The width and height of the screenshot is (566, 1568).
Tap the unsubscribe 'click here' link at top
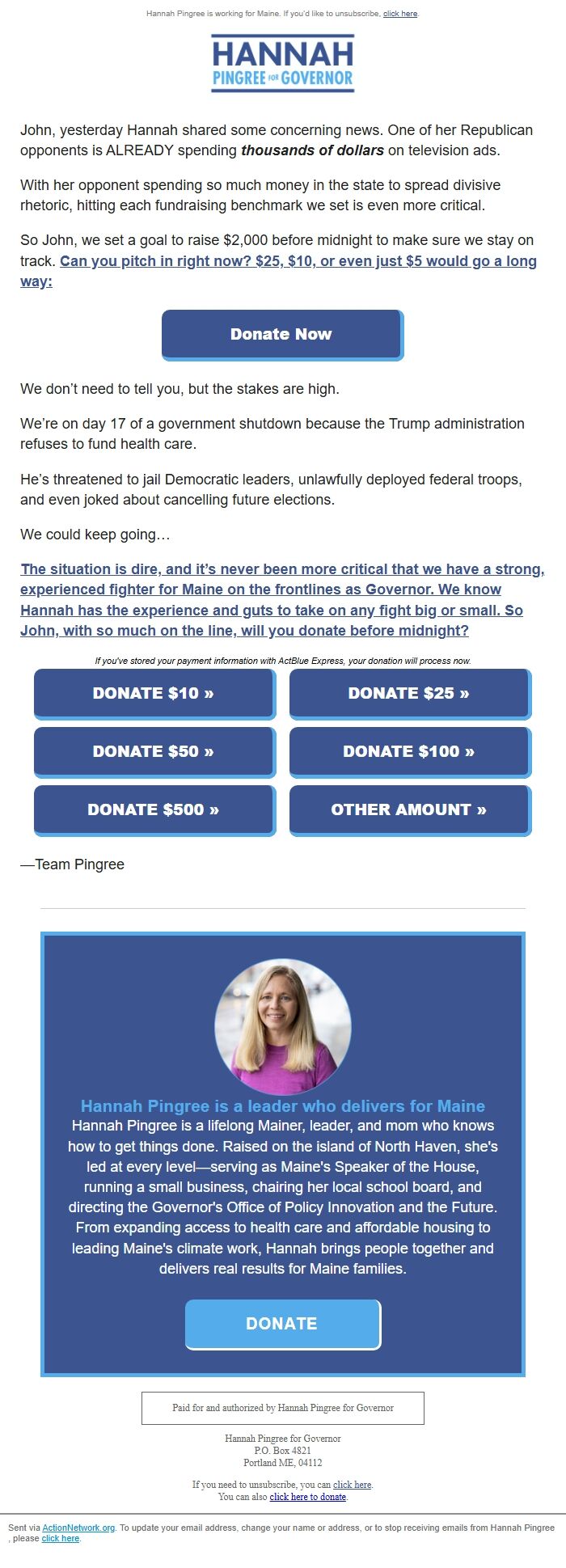click(400, 14)
